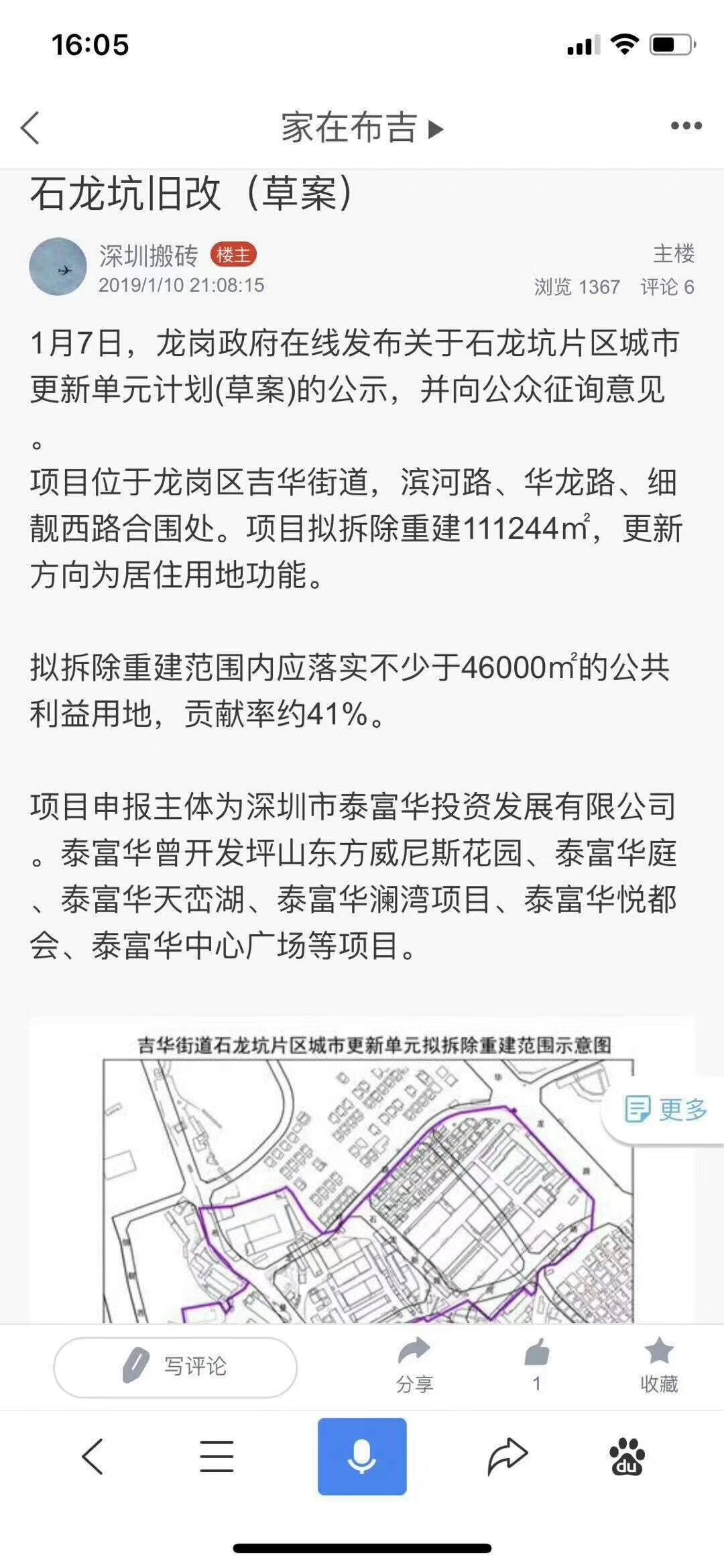Image resolution: width=724 pixels, height=1568 pixels.
Task: Tap the 写评论 comment field
Action: (175, 1367)
